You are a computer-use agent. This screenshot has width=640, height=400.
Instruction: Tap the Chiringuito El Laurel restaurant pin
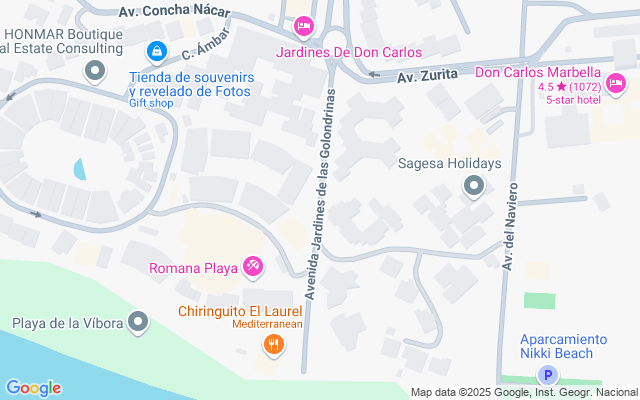pos(274,345)
